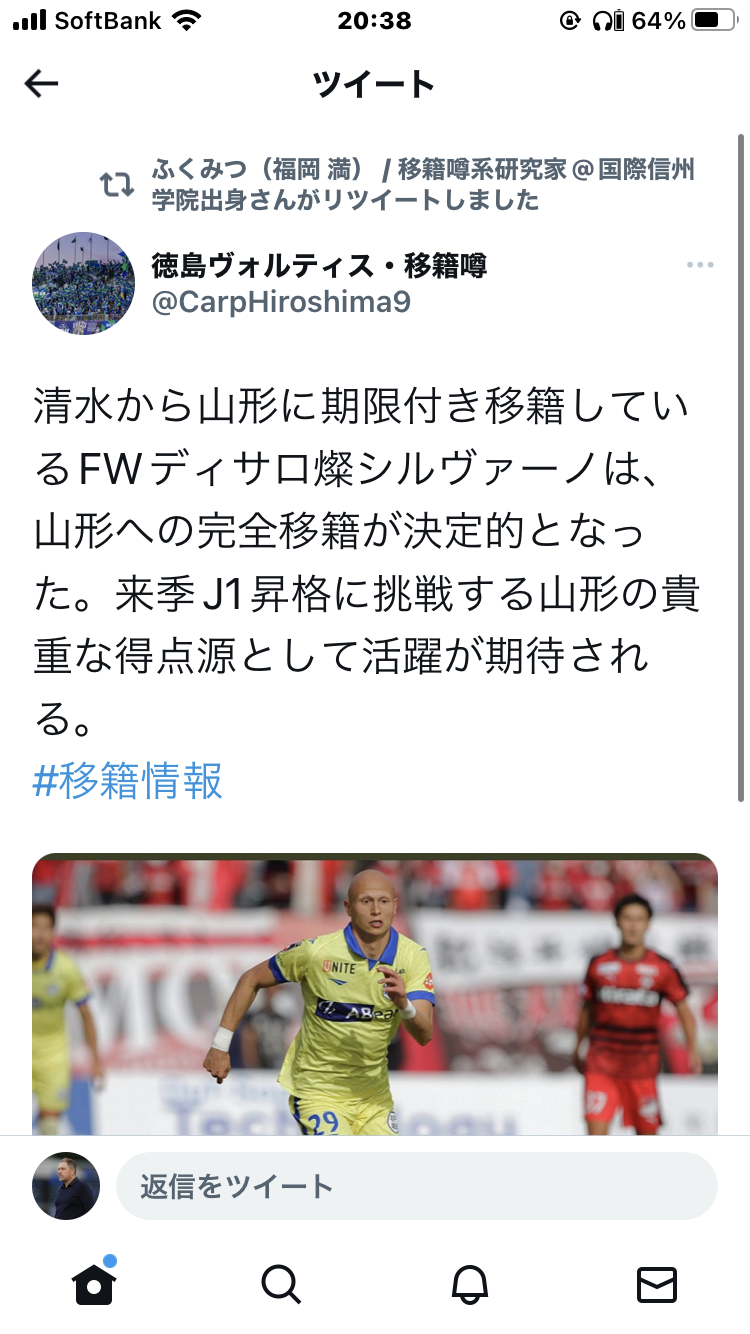This screenshot has width=750, height=1334.
Task: Open the hashtag #移籍情報
Action: (128, 781)
